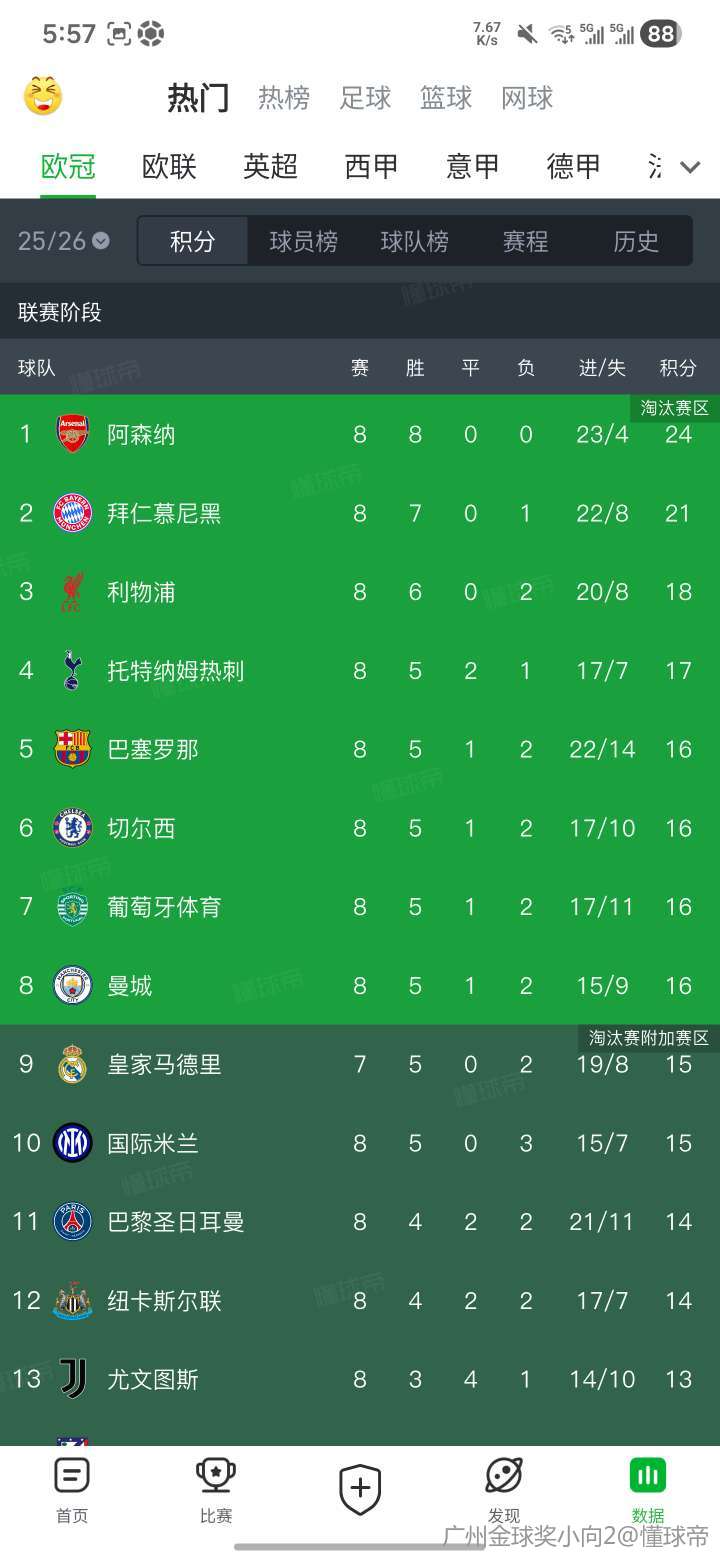Tap the plus shield button
This screenshot has height=1560, width=720.
tap(360, 1490)
